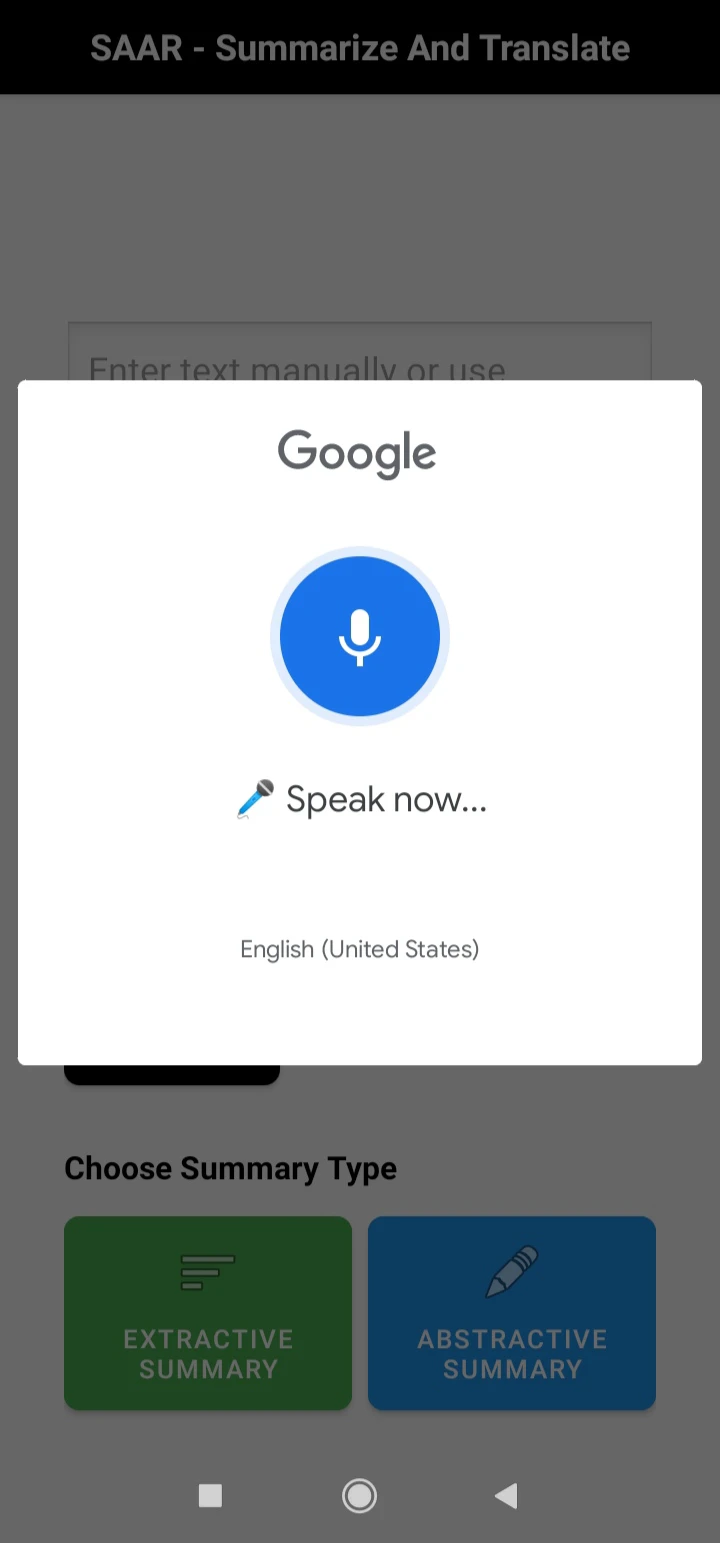The width and height of the screenshot is (720, 1543).
Task: Open the recent apps view
Action: coord(210,1496)
